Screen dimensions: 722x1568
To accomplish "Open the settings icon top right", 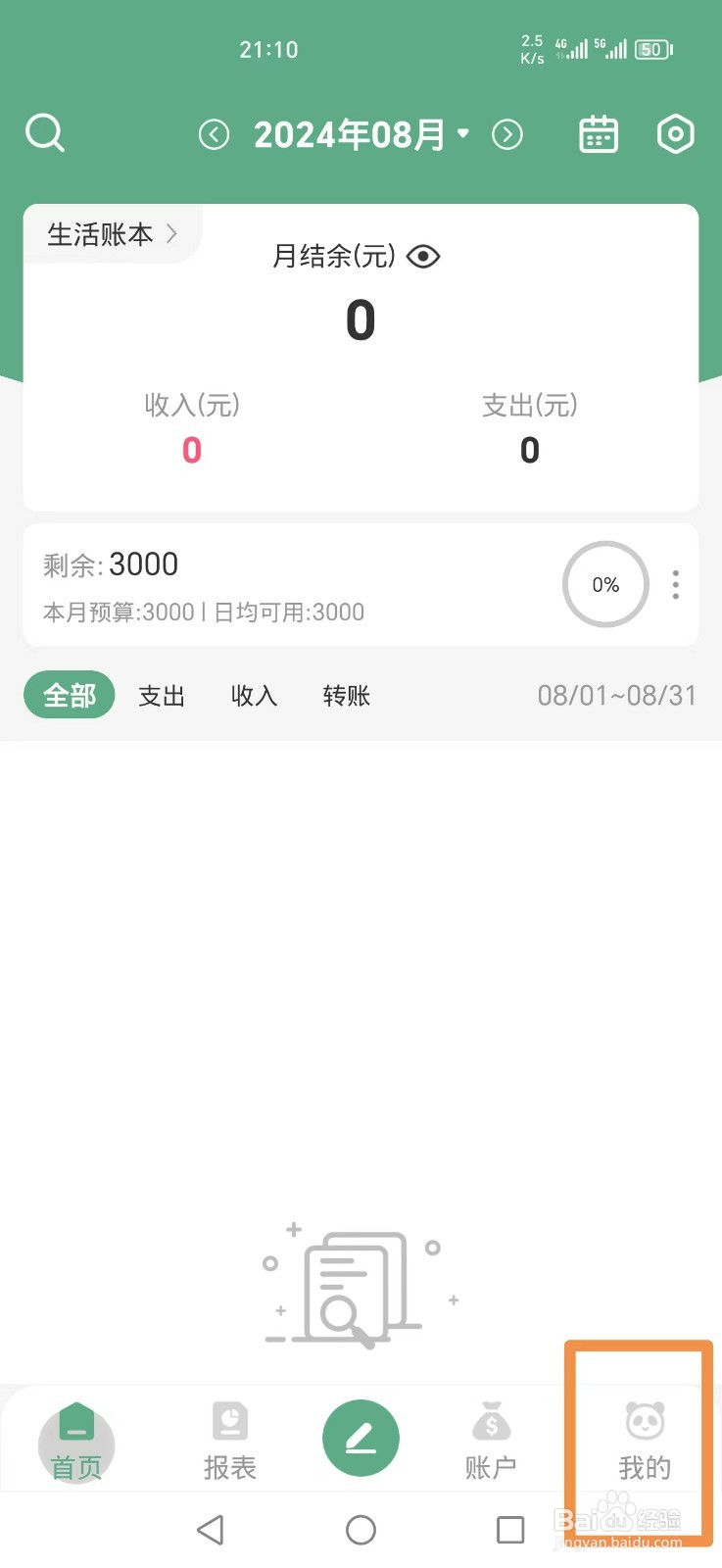I will [675, 134].
